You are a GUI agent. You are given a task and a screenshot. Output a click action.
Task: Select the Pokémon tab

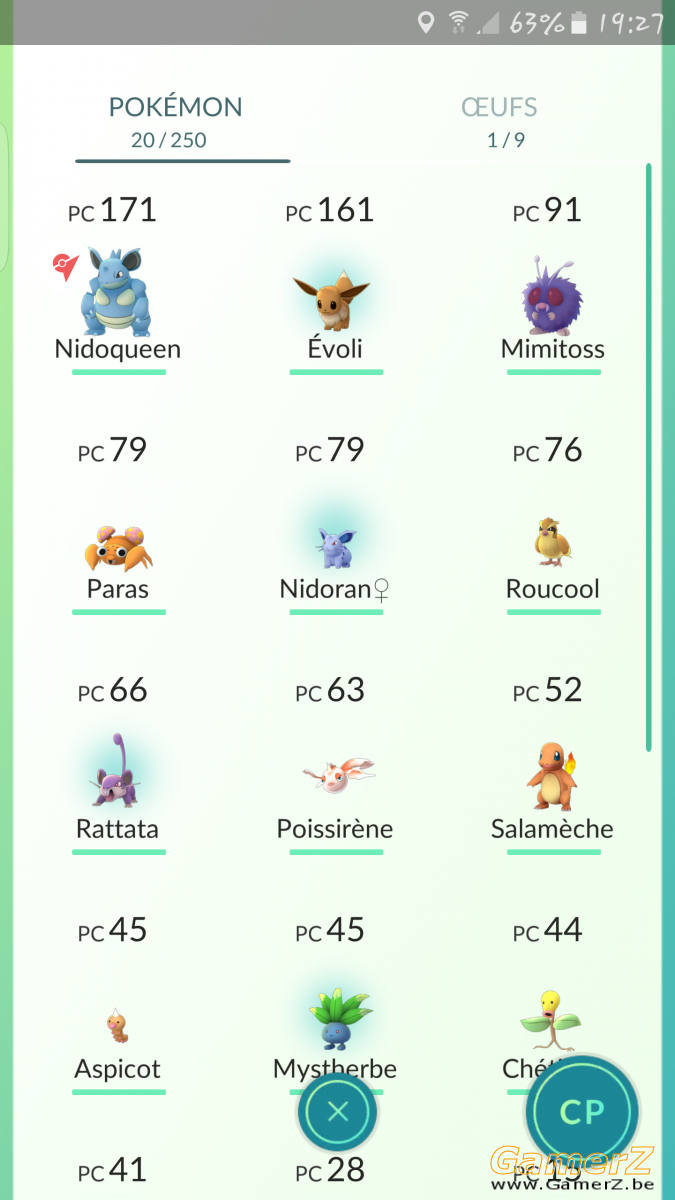pos(176,122)
